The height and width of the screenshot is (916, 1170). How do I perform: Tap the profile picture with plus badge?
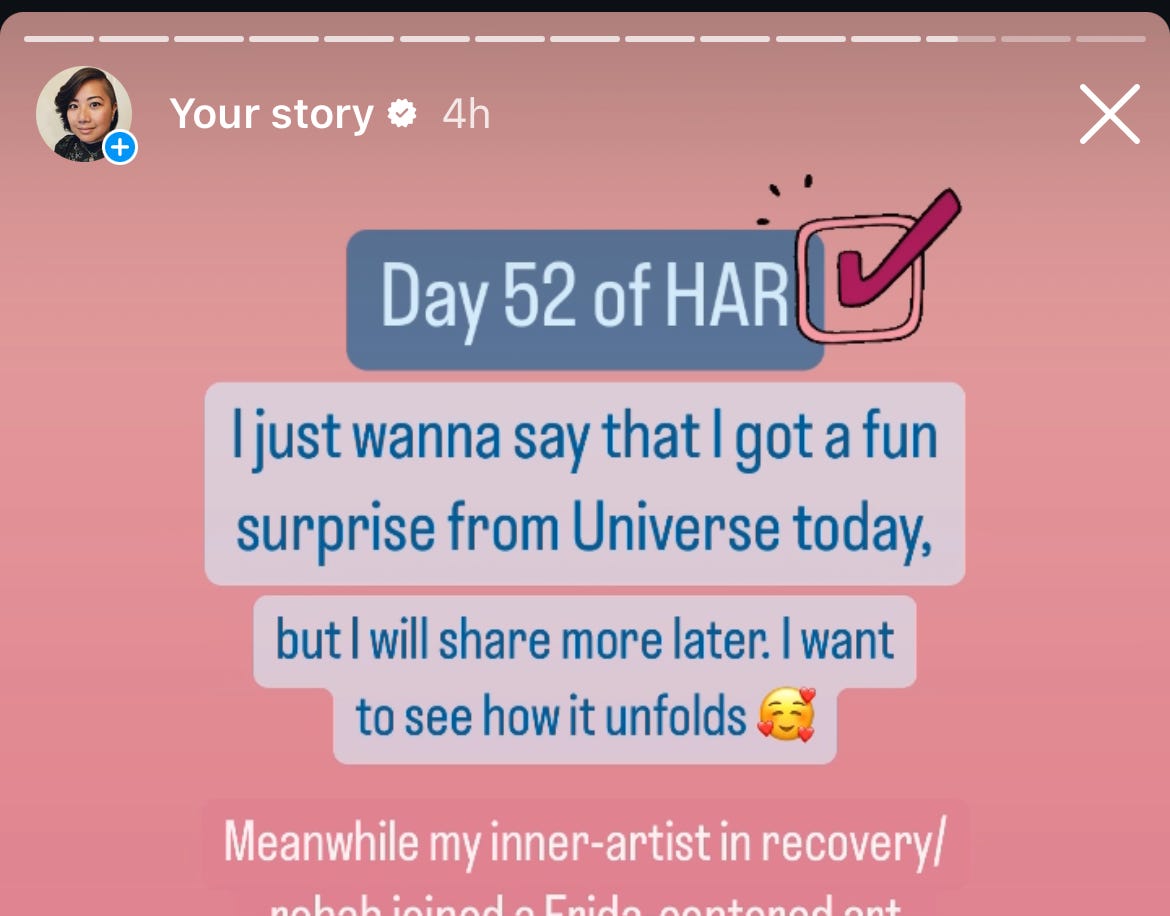[85, 115]
